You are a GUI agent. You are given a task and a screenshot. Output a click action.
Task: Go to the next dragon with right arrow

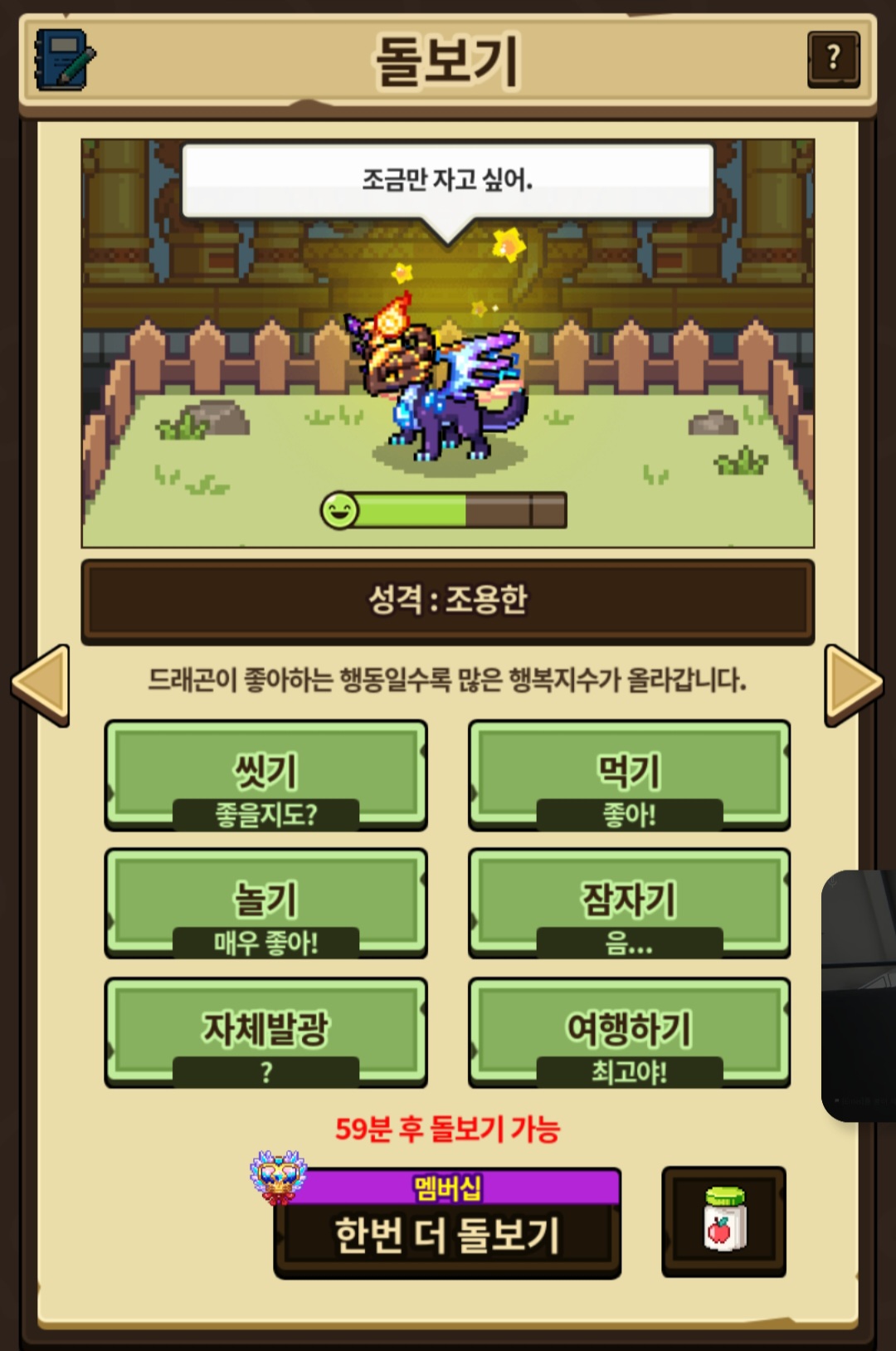(853, 684)
